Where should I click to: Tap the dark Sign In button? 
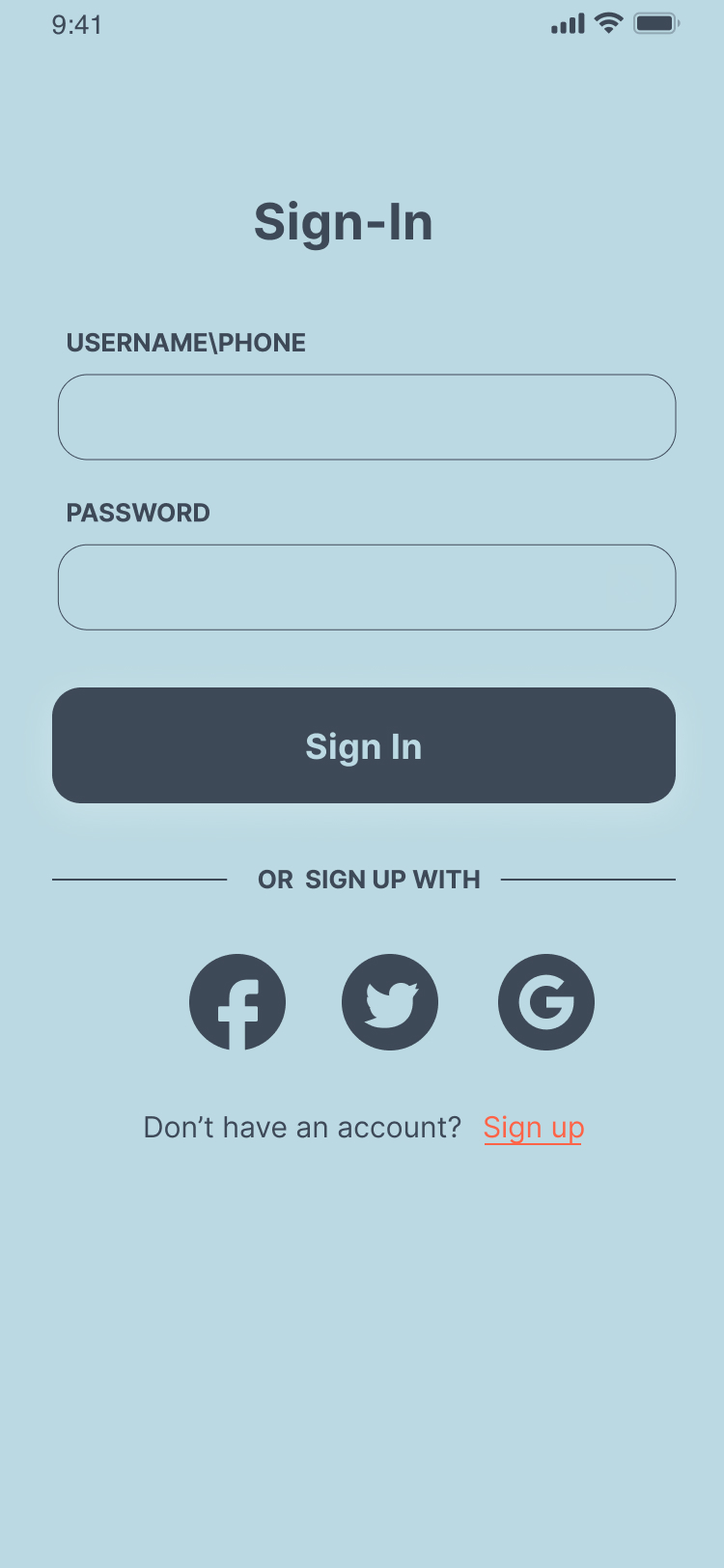click(x=364, y=745)
